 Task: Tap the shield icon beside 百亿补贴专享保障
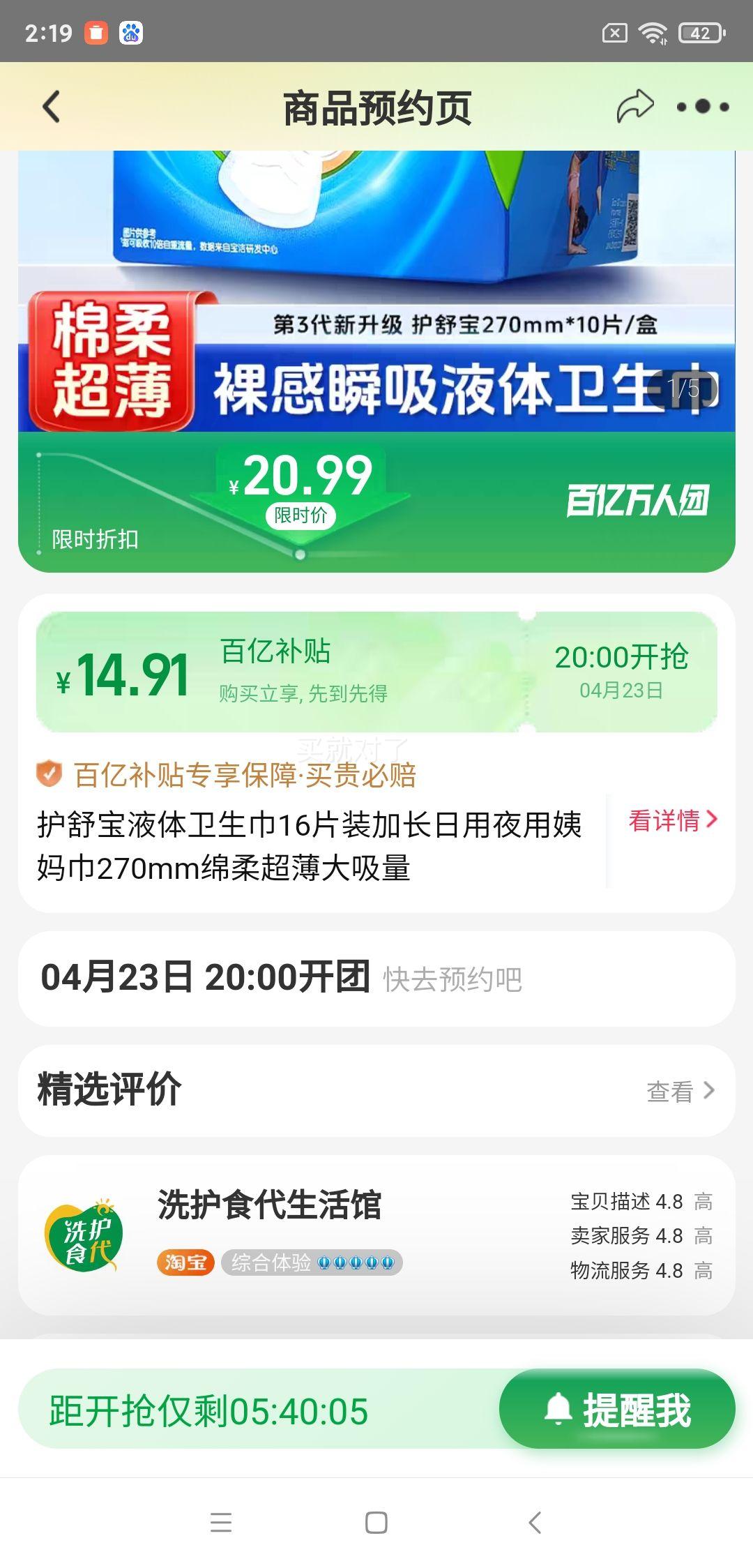pyautogui.click(x=47, y=774)
